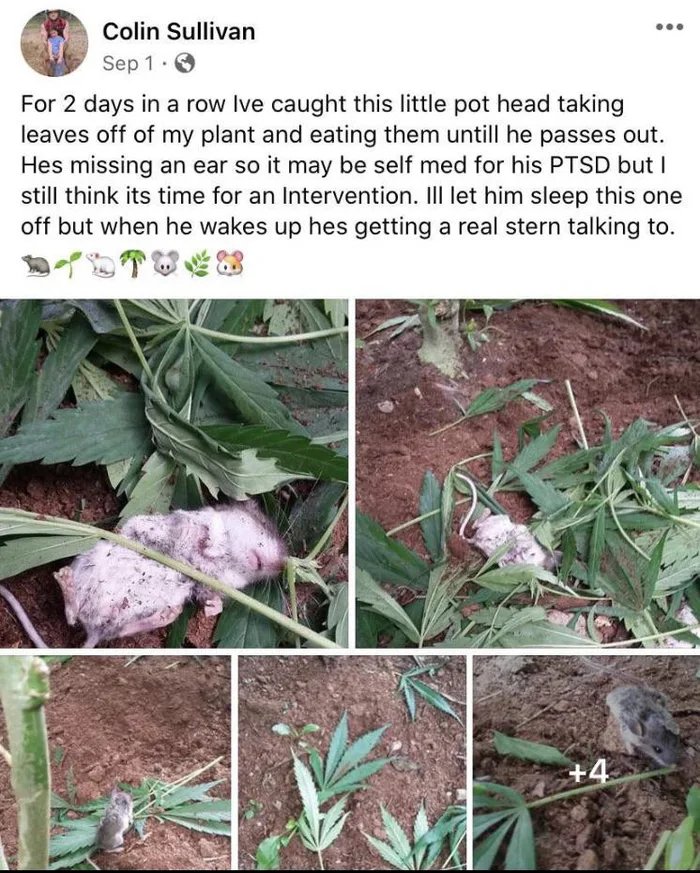Open the photo of leaves lying on soil
The width and height of the screenshot is (700, 873).
point(352,762)
